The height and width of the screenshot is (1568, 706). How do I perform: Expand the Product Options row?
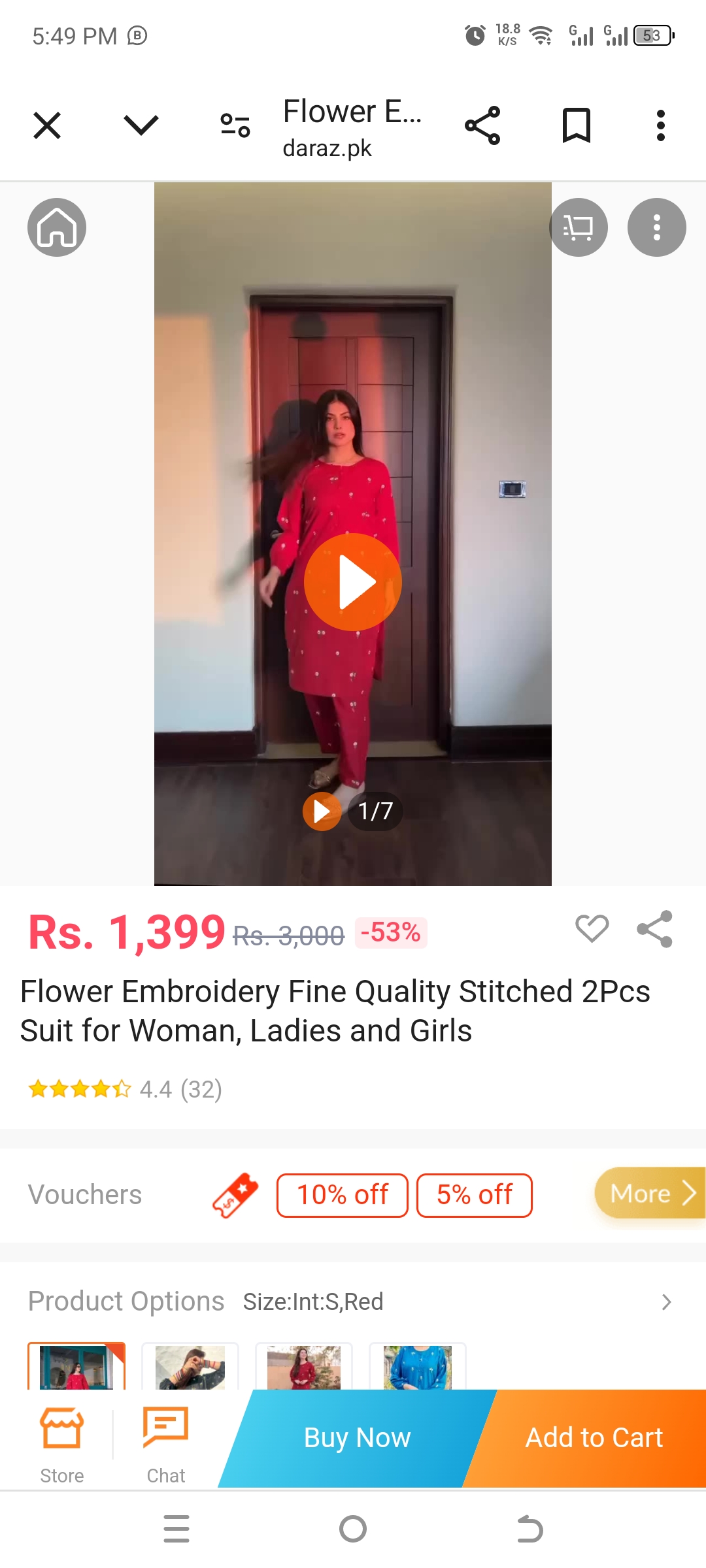click(353, 1301)
